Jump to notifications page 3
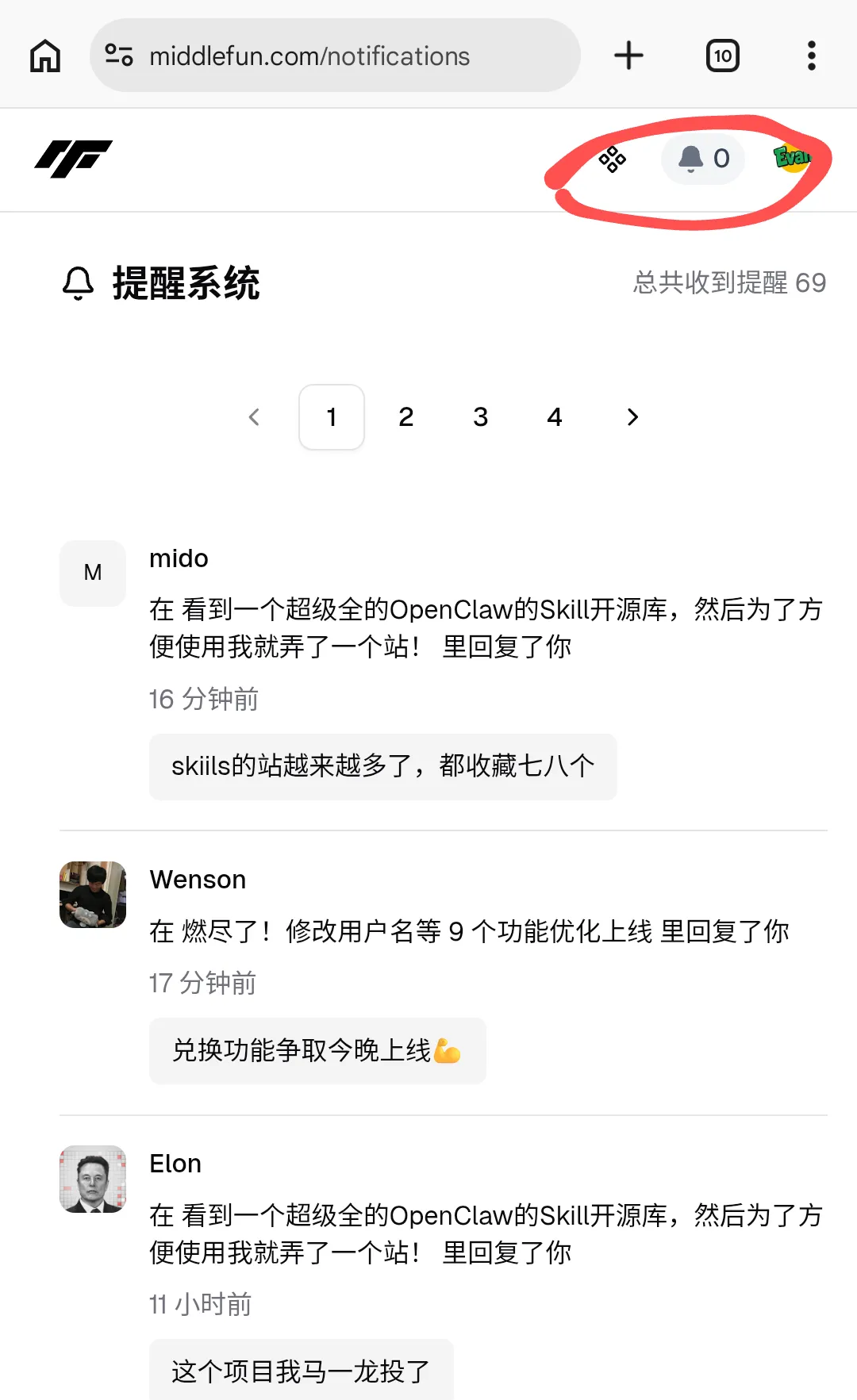857x1400 pixels. click(x=480, y=417)
